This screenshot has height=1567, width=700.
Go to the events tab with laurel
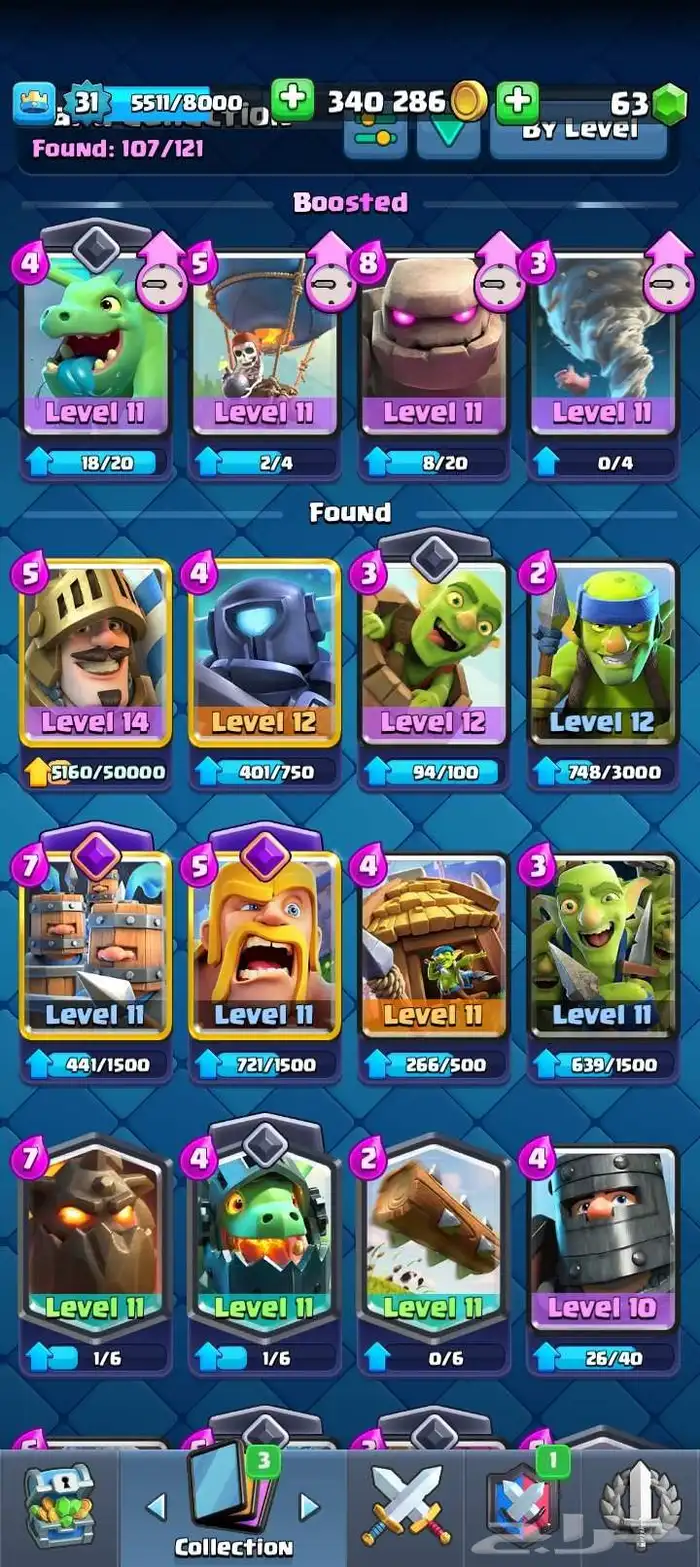click(640, 1507)
